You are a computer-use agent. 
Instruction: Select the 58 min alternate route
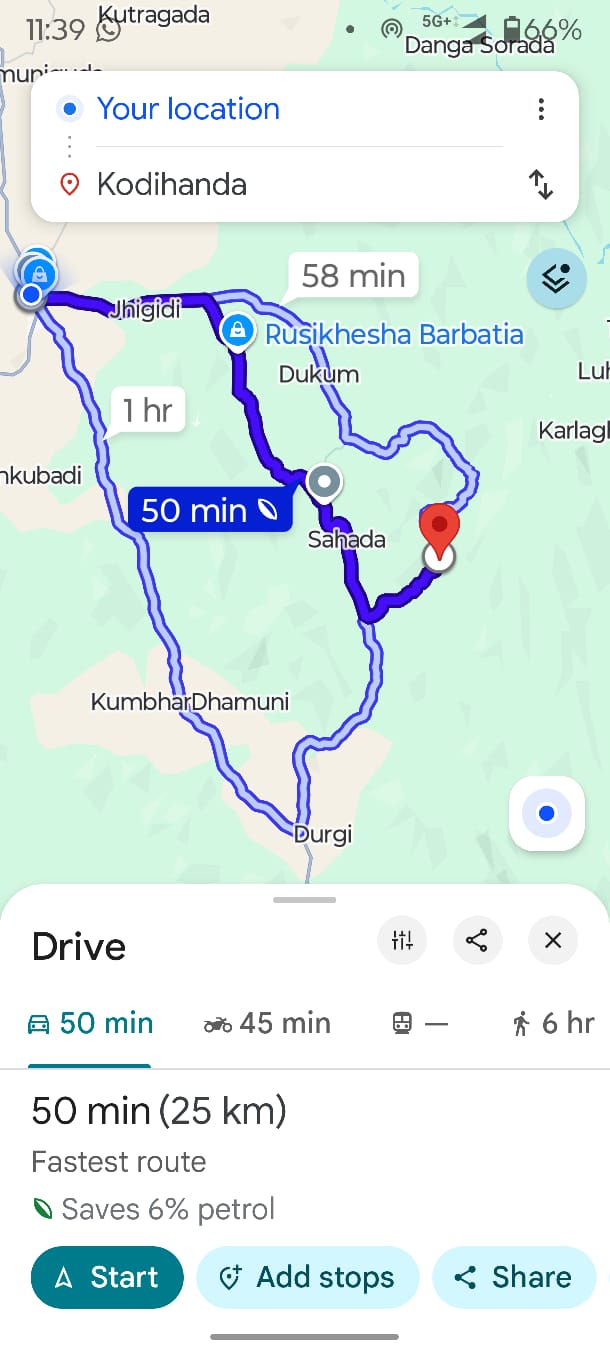[353, 276]
